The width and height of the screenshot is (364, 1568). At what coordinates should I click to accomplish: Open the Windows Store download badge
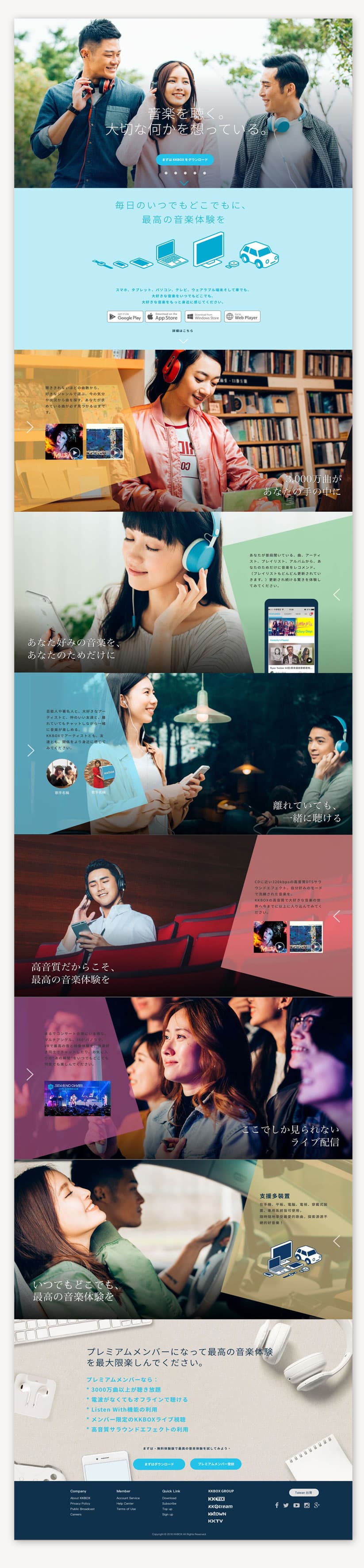point(203,317)
